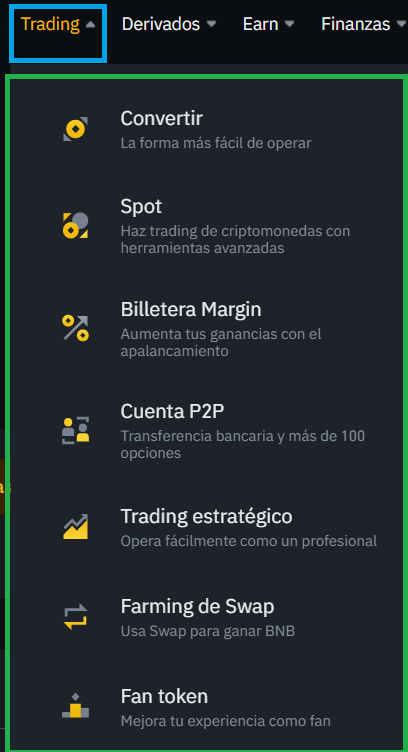The height and width of the screenshot is (752, 408).
Task: Expand the Derivados dropdown
Action: [169, 24]
